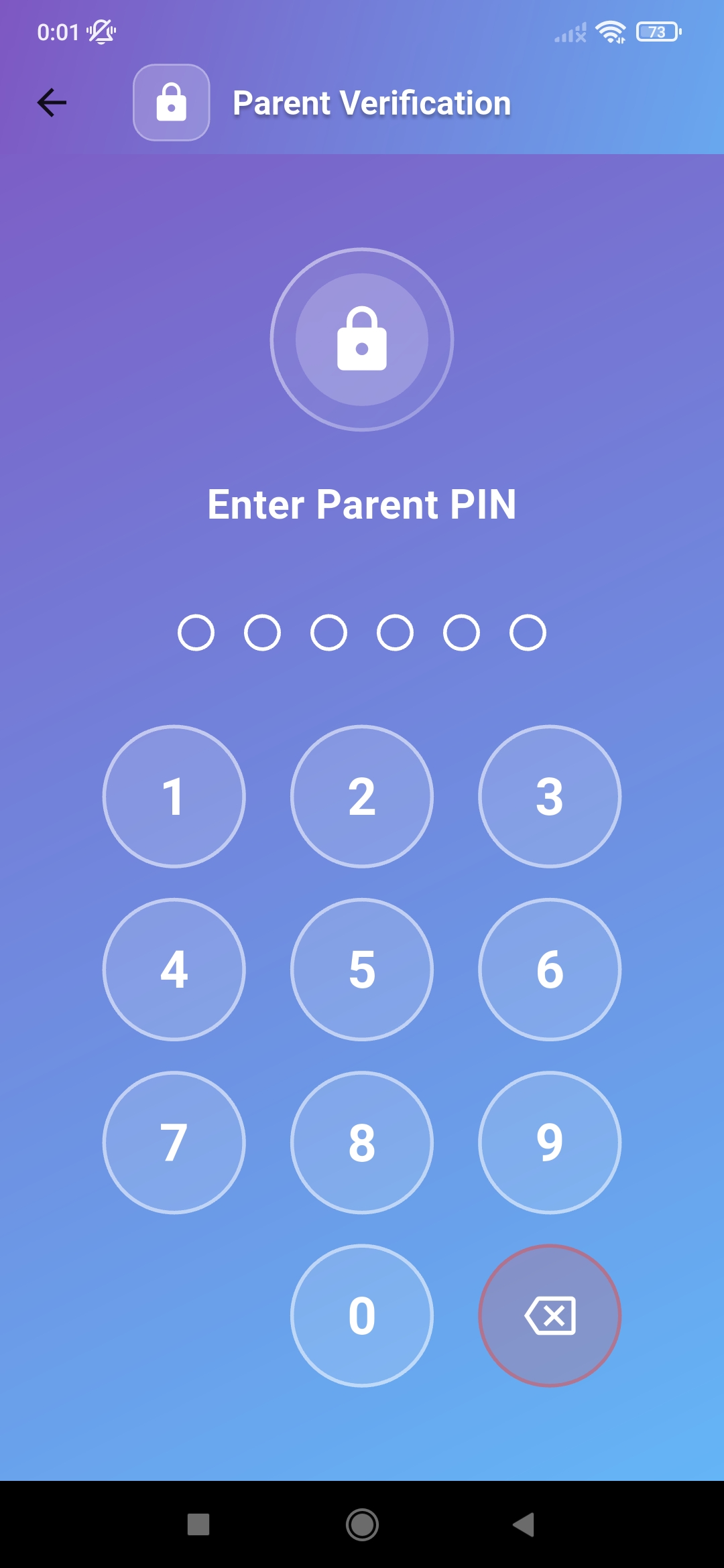Tap the backspace delete key
The image size is (724, 1568).
click(549, 1315)
